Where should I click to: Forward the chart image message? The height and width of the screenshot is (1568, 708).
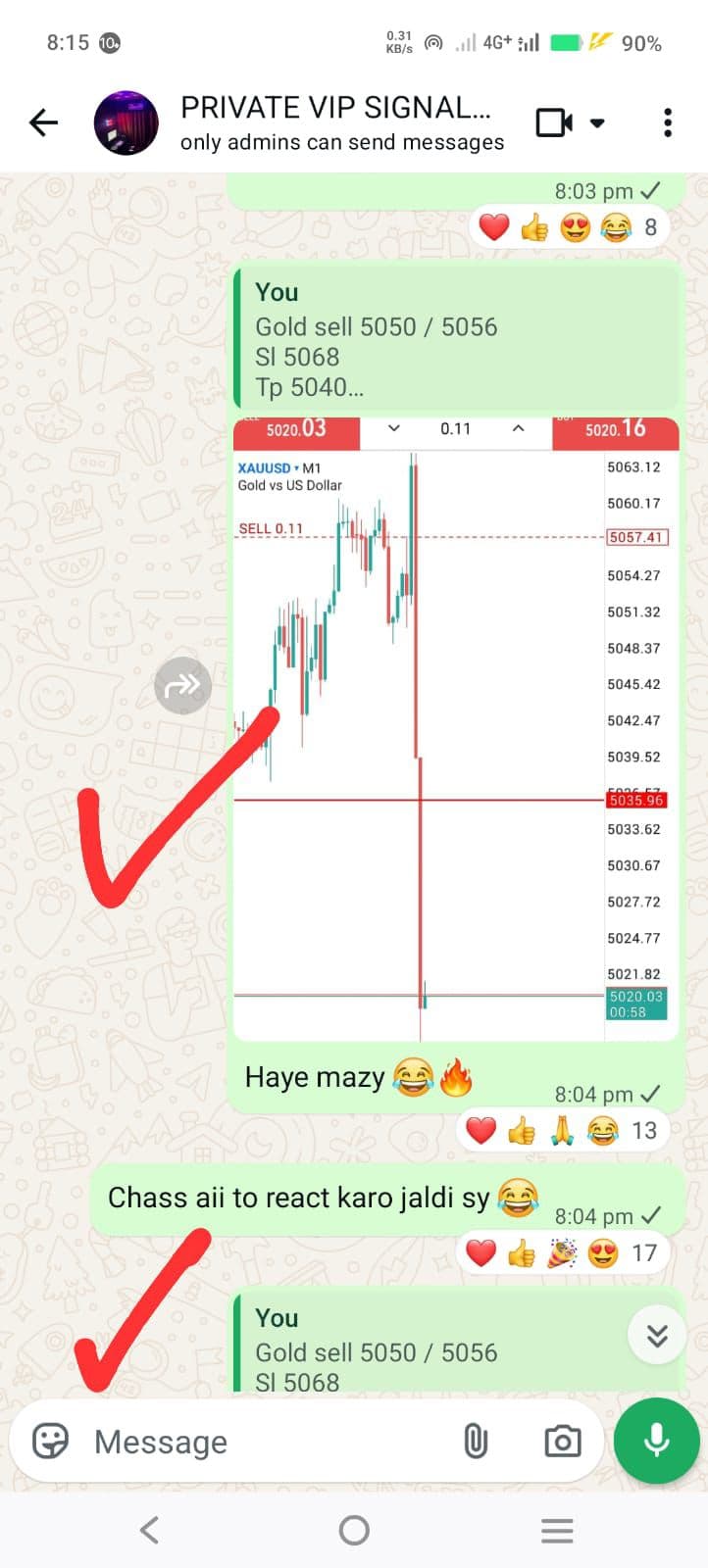pos(183,685)
